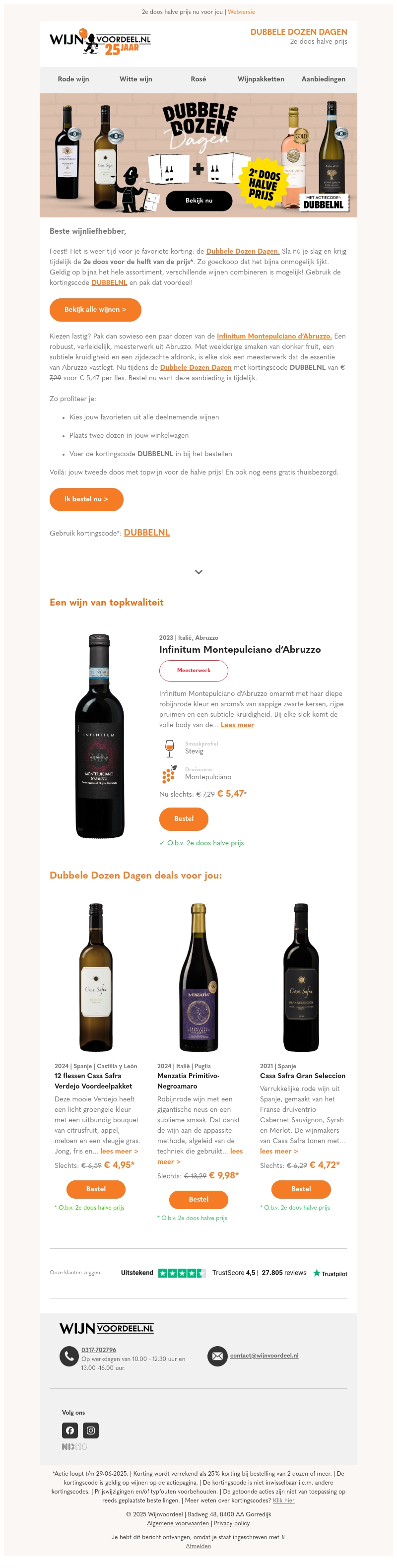Order the Casa Safra Verdejo Voordeelpakket

(96, 1189)
